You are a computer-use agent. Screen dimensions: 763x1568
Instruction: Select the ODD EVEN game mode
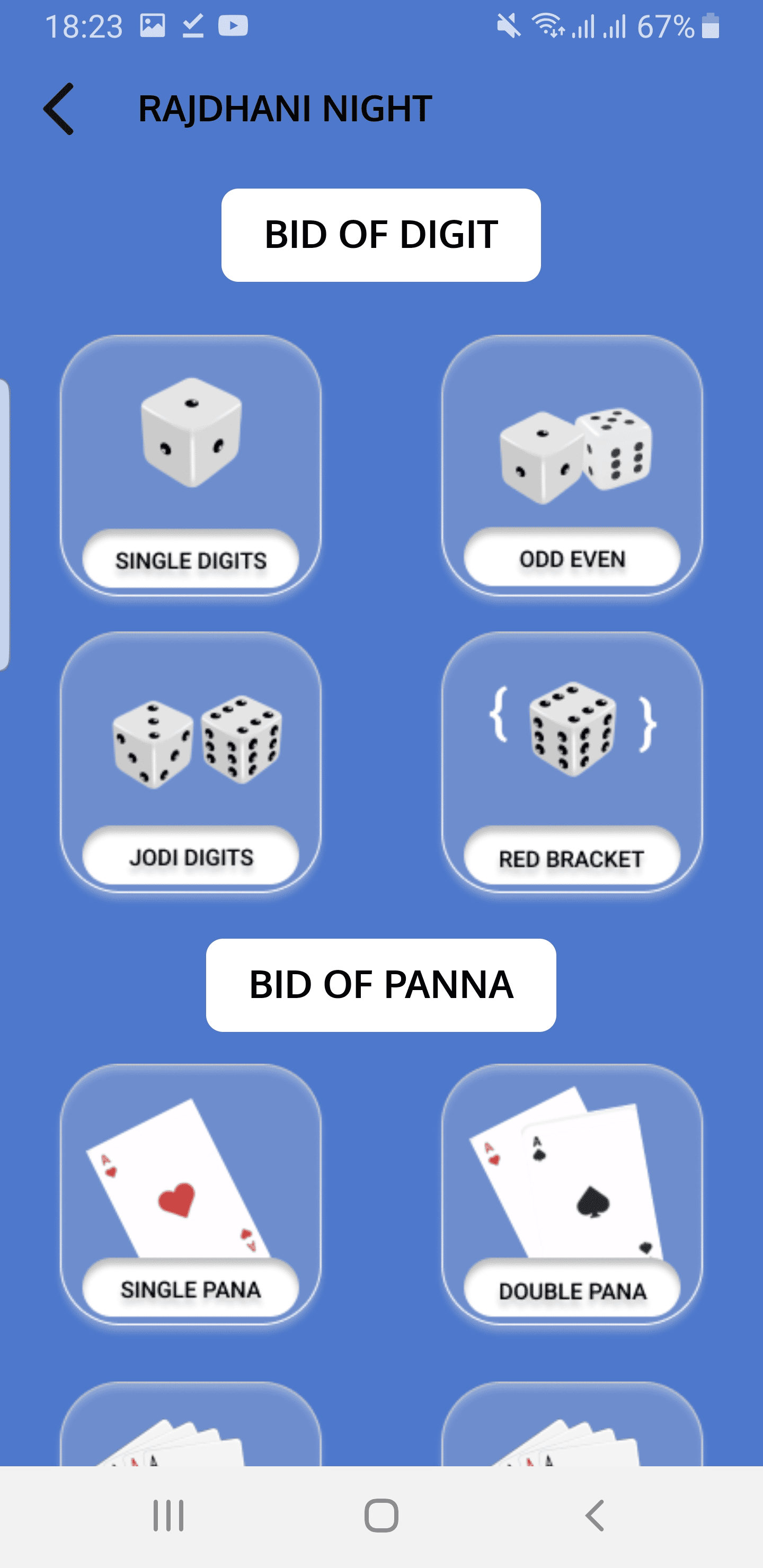[572, 559]
